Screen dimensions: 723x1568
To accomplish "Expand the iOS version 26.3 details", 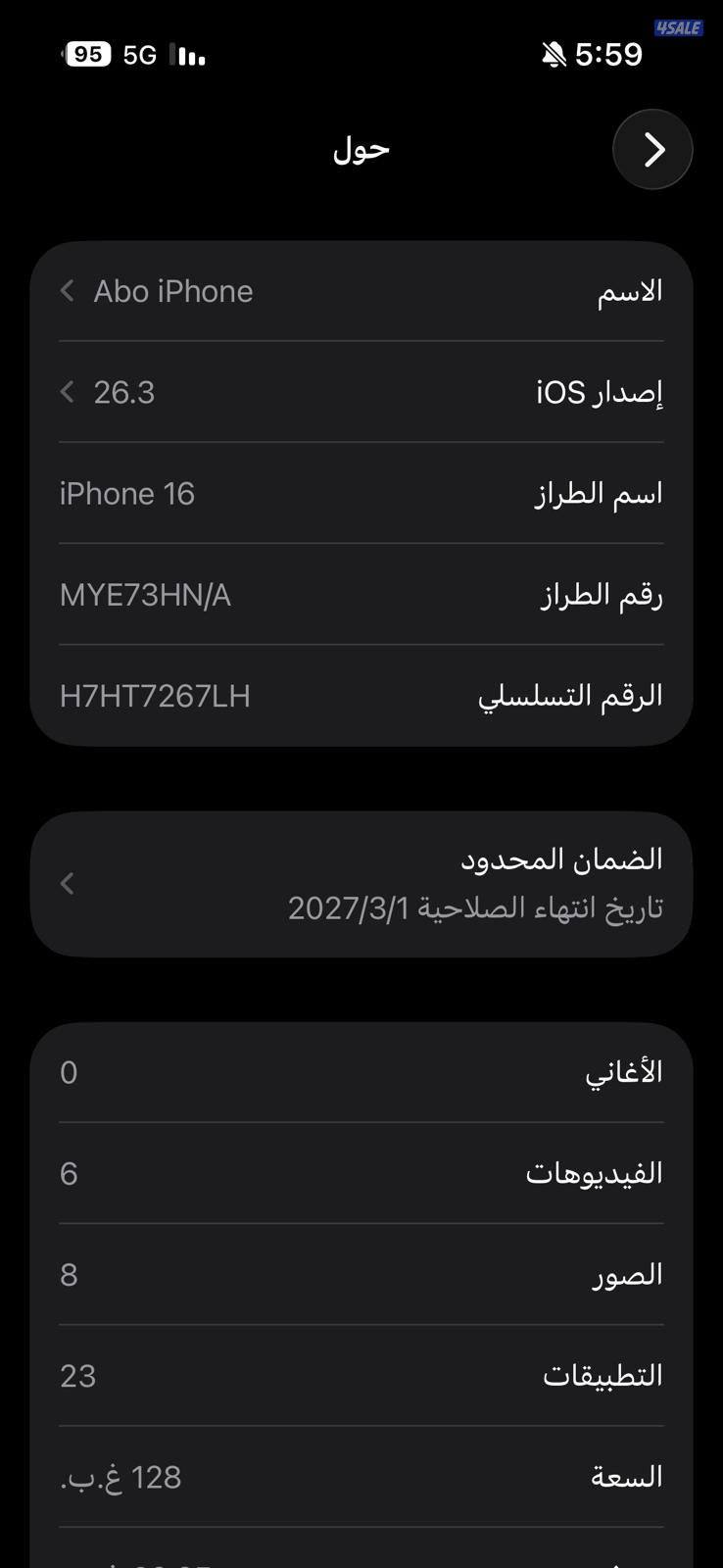I will tap(361, 391).
